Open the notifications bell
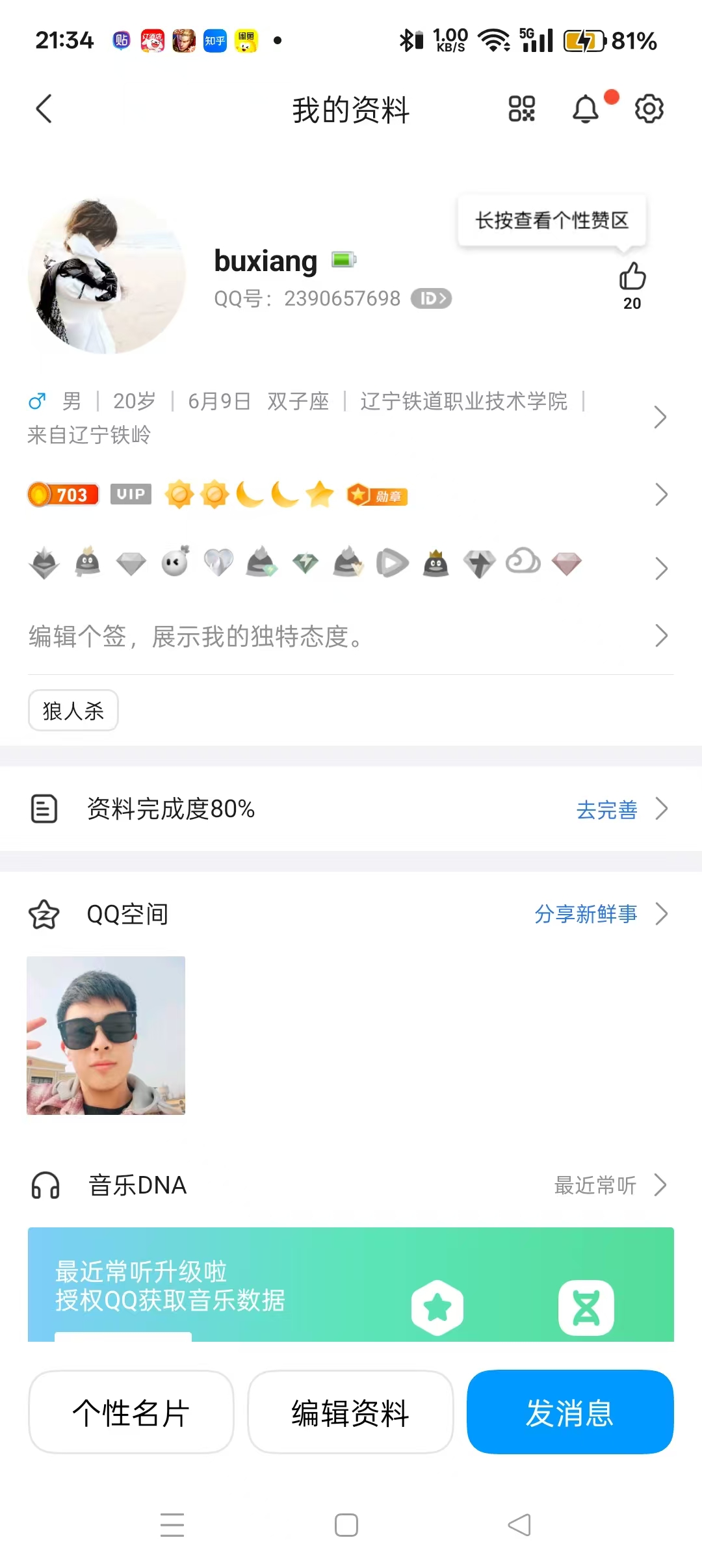 [x=586, y=109]
